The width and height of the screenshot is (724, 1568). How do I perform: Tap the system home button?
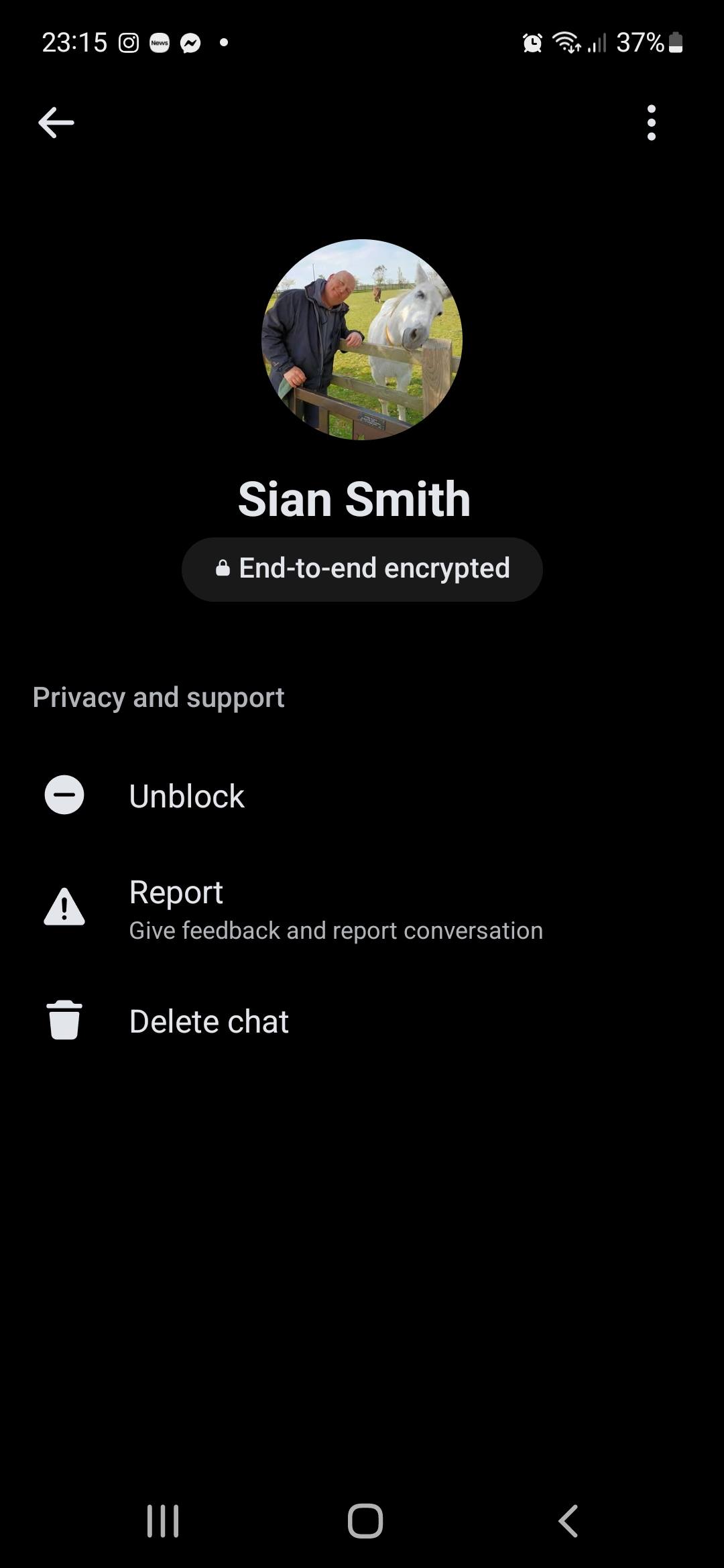(365, 1520)
